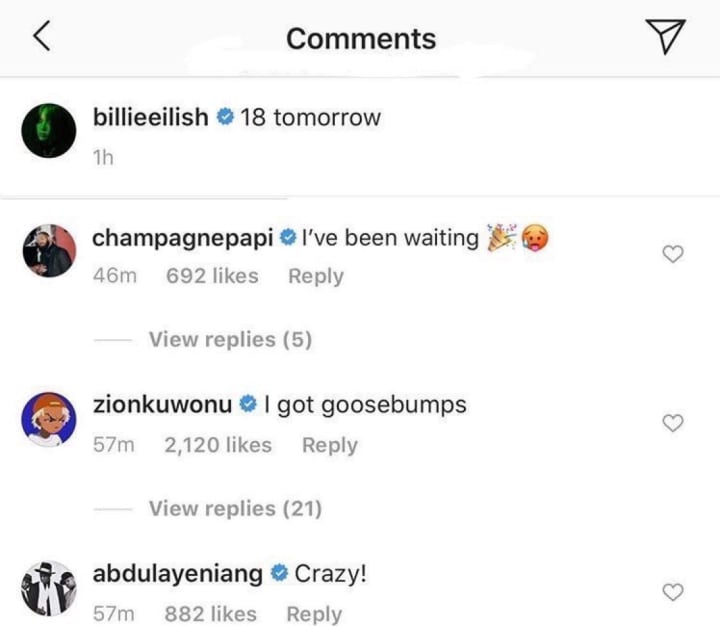The image size is (720, 626).
Task: Reply to zionkuwonu's comment
Action: click(330, 445)
